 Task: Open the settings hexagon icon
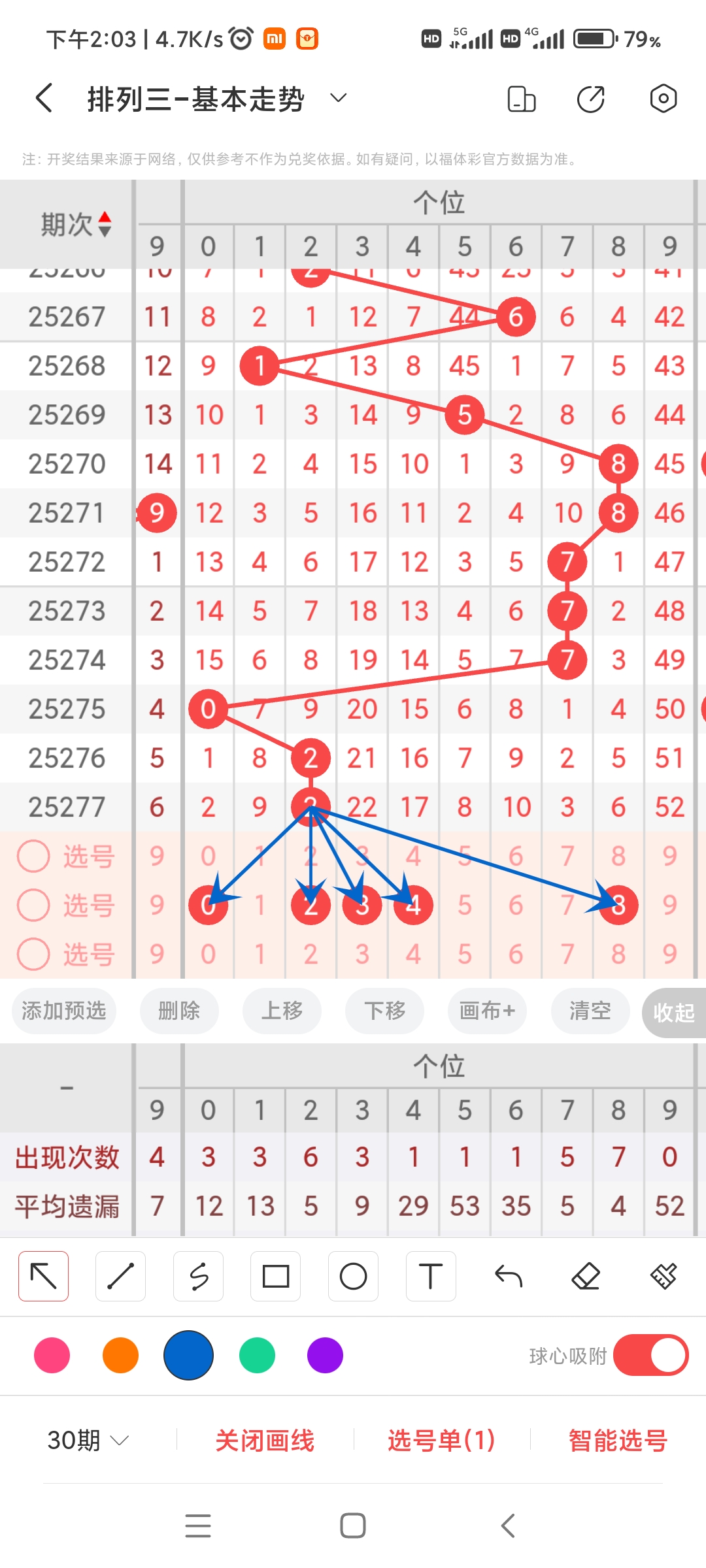pos(663,99)
